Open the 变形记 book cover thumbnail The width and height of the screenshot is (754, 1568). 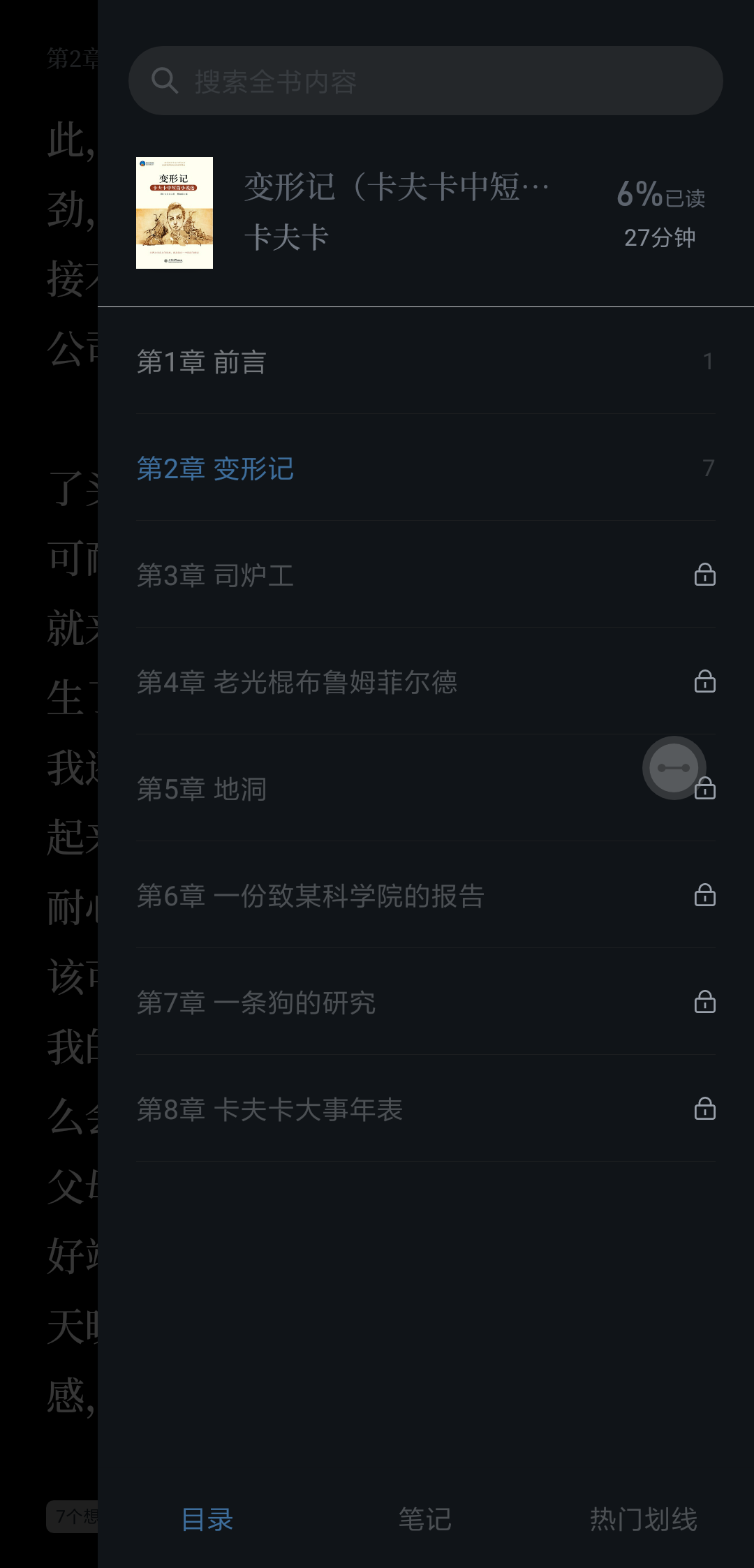tap(175, 213)
